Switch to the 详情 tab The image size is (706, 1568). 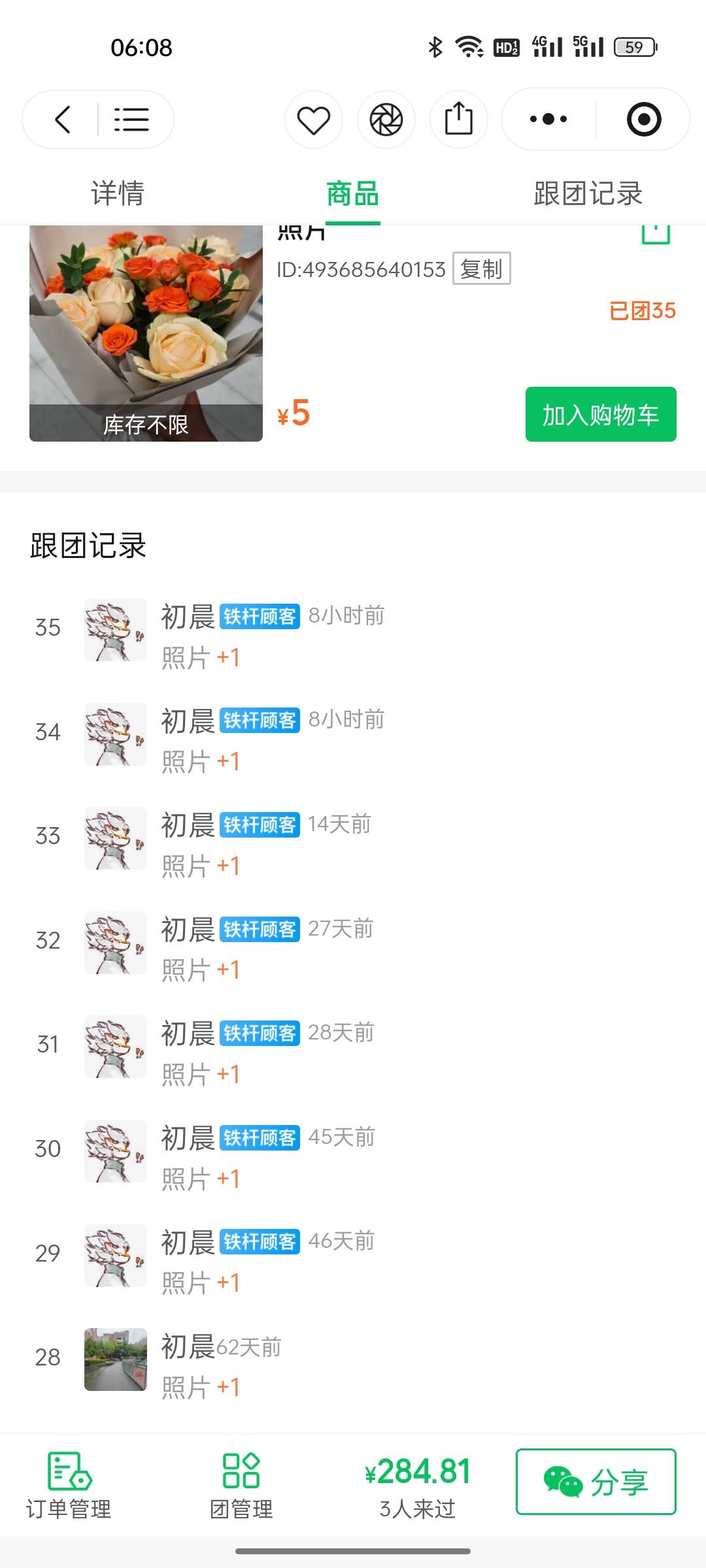tap(118, 193)
